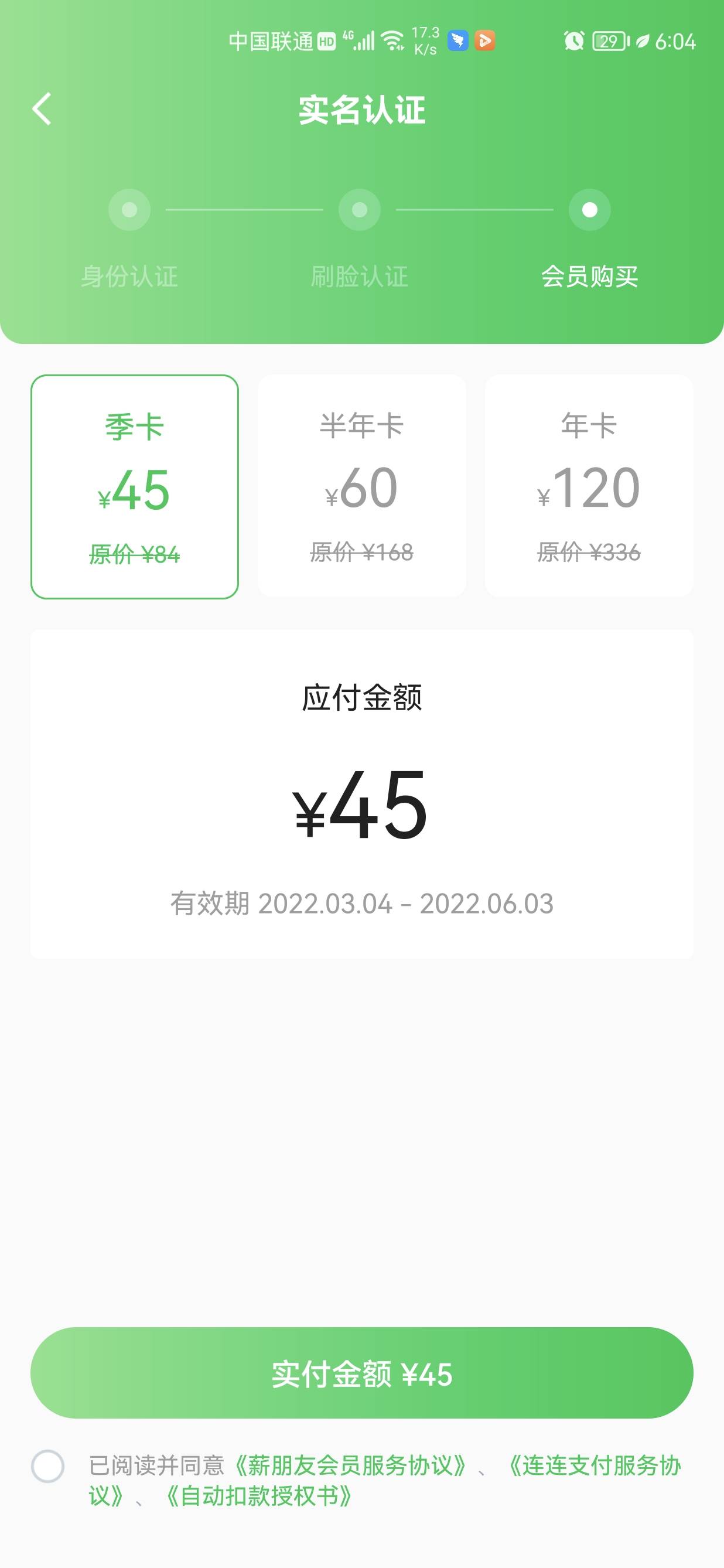View 《自动扣款授权书》 link

[259, 1495]
